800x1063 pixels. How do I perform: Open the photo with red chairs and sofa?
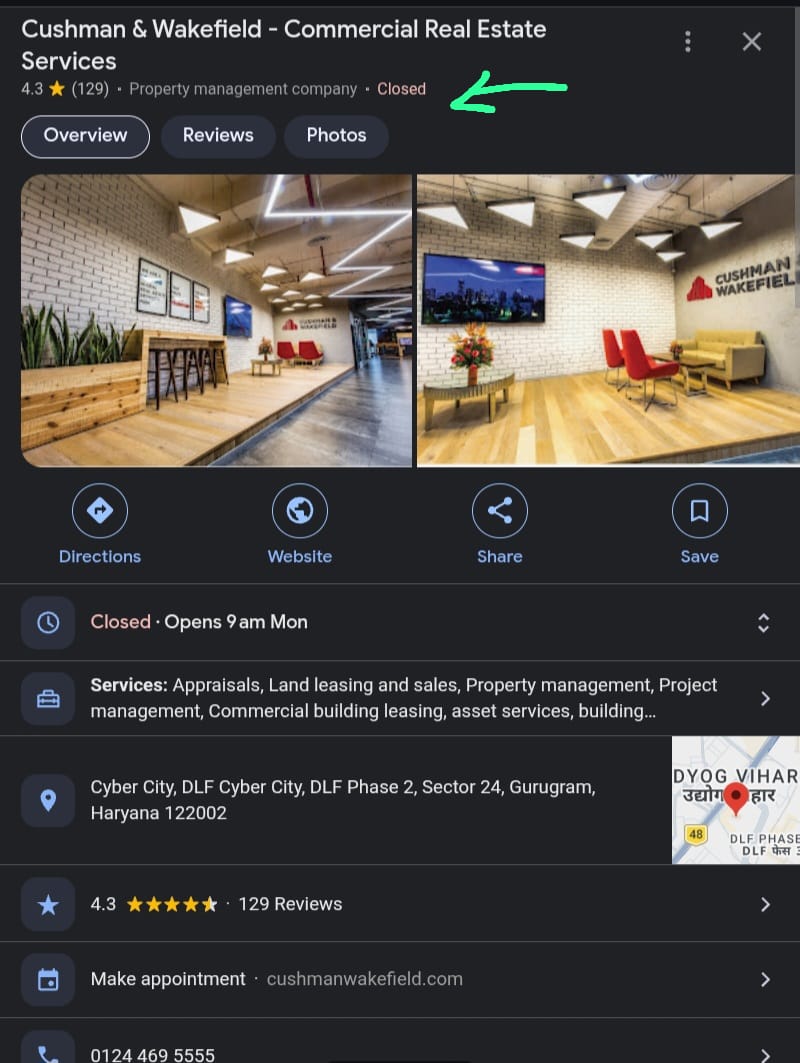click(x=607, y=320)
